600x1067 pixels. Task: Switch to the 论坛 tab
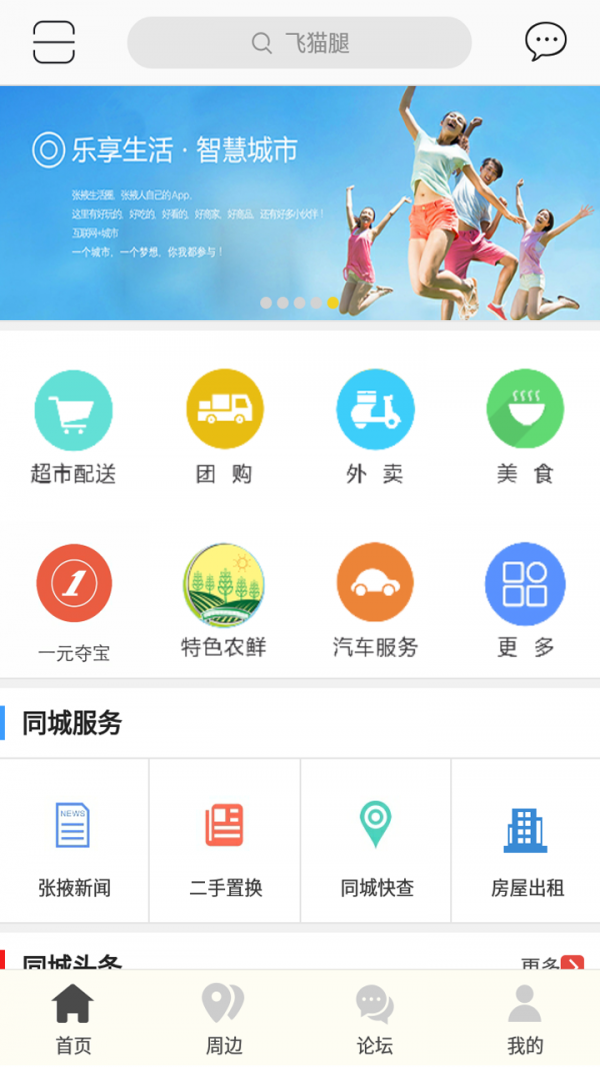click(375, 1018)
